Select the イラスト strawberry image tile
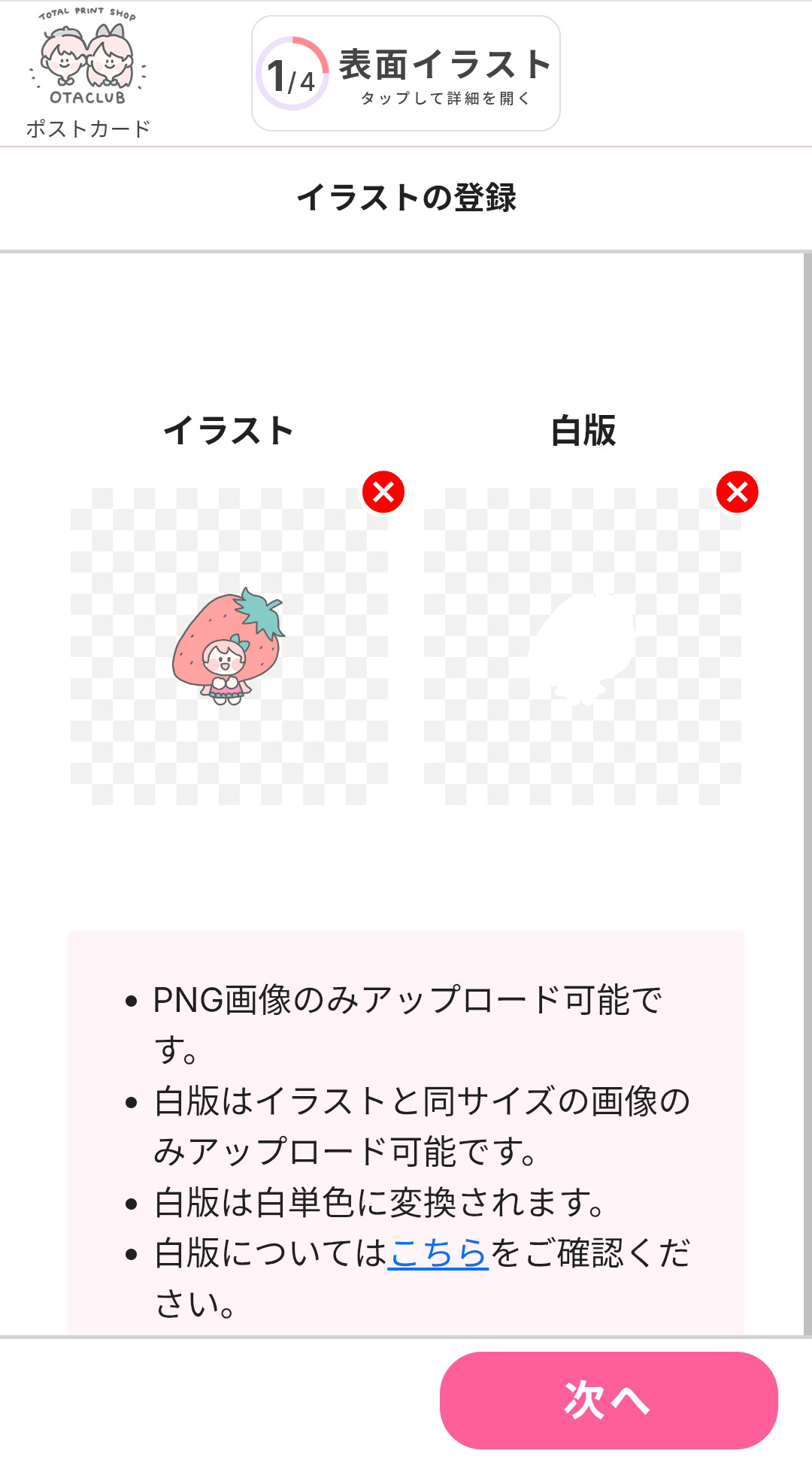 tap(229, 647)
